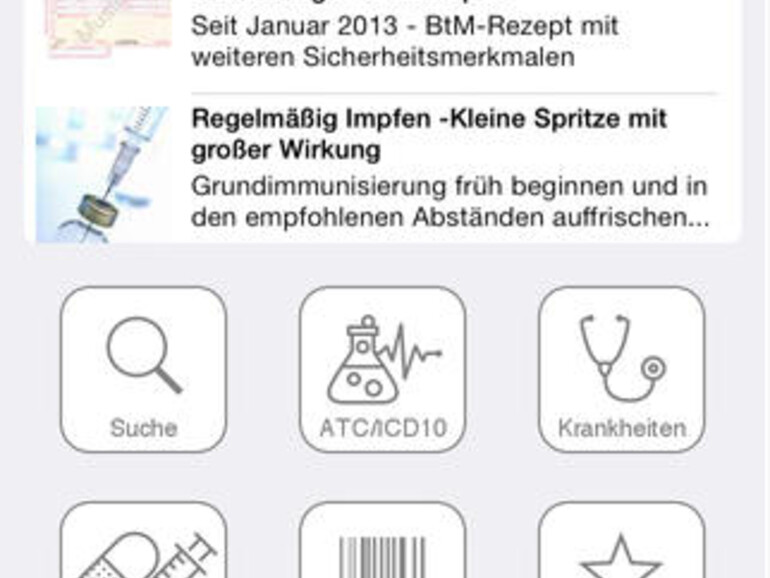Image resolution: width=770 pixels, height=578 pixels.
Task: Open the Suche search tile
Action: pos(144,370)
